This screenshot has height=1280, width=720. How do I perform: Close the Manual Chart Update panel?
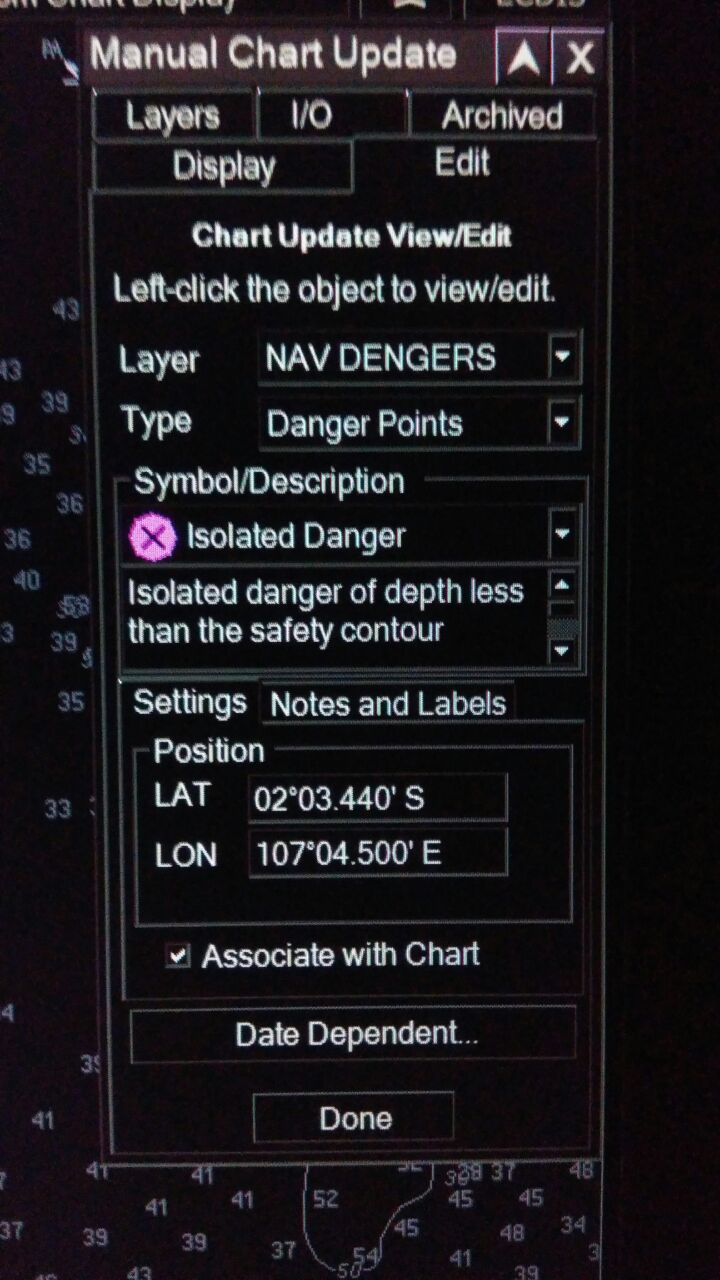point(580,59)
